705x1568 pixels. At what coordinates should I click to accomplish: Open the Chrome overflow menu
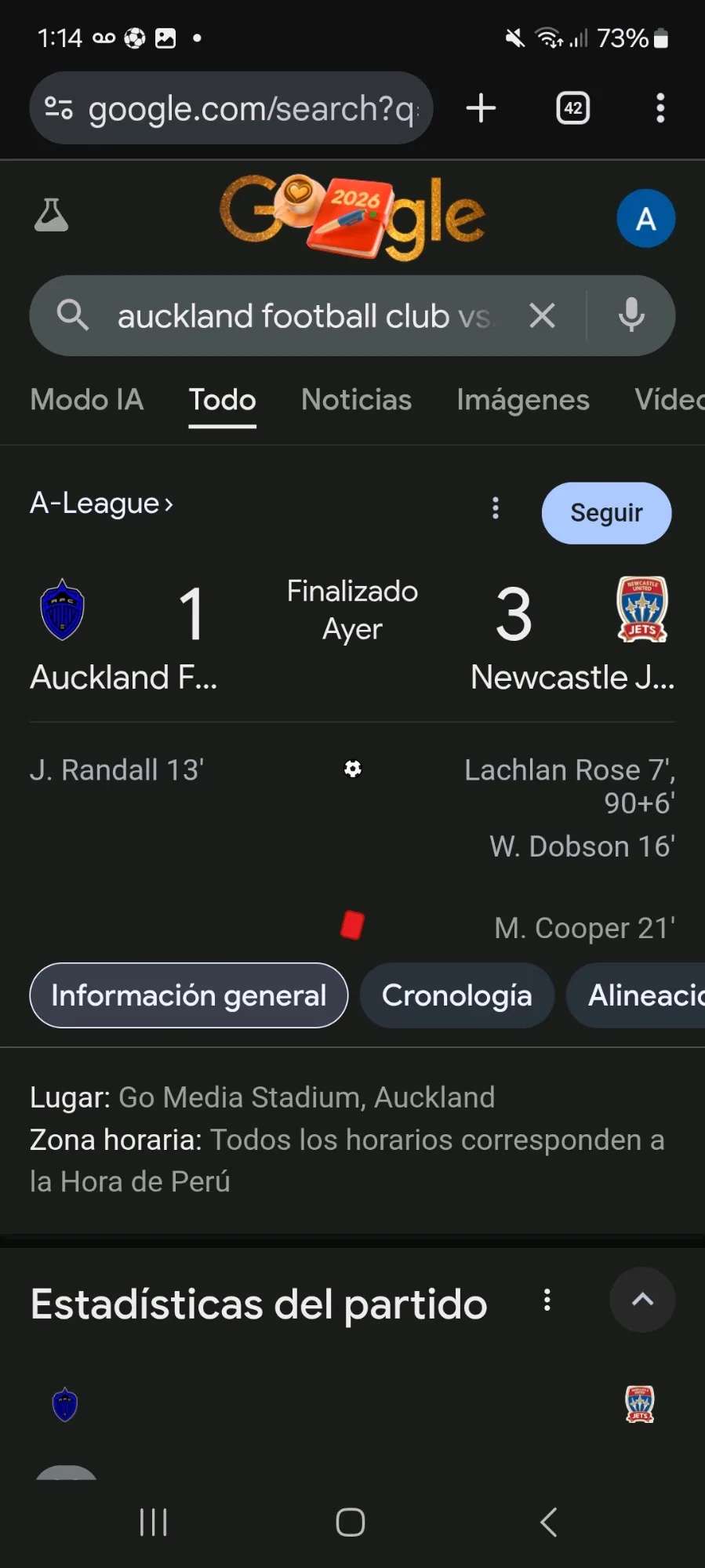point(660,108)
